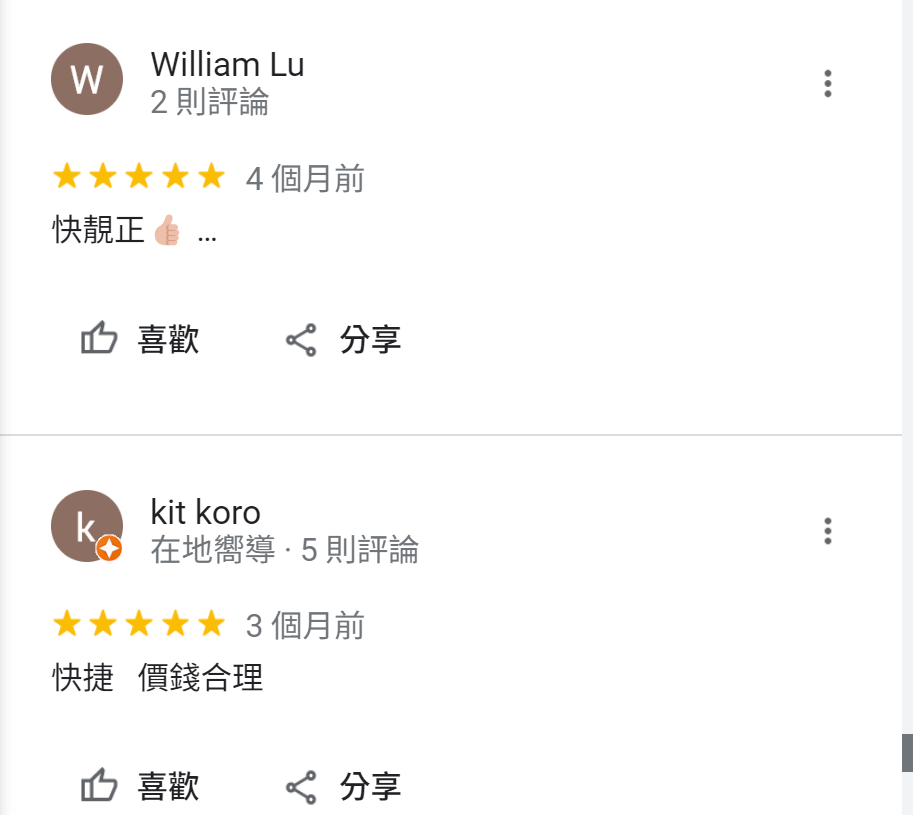Image resolution: width=913 pixels, height=815 pixels.
Task: Open William Lu's profile avatar
Action: [87, 79]
